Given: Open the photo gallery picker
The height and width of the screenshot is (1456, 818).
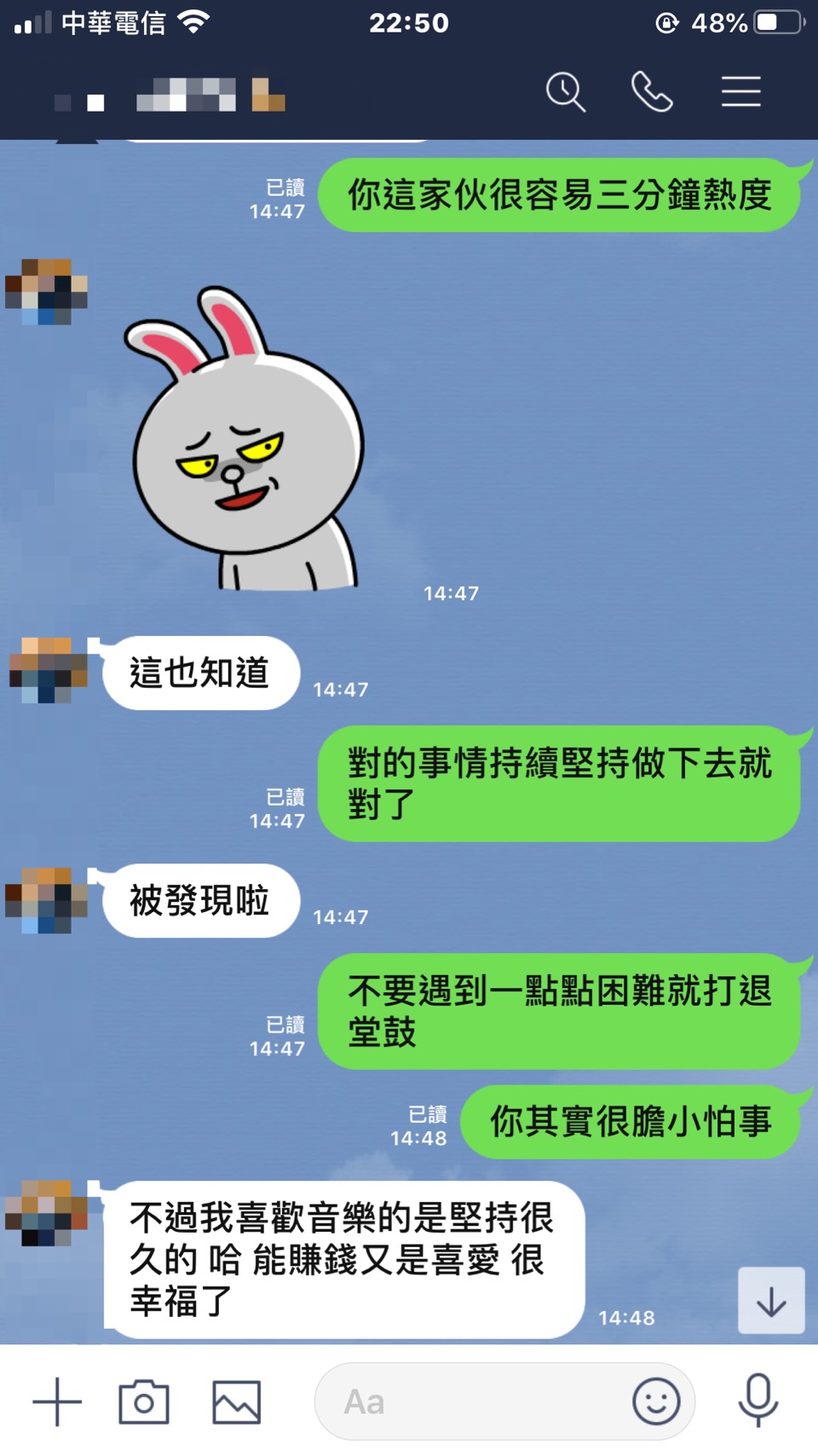Looking at the screenshot, I should pos(236,1401).
